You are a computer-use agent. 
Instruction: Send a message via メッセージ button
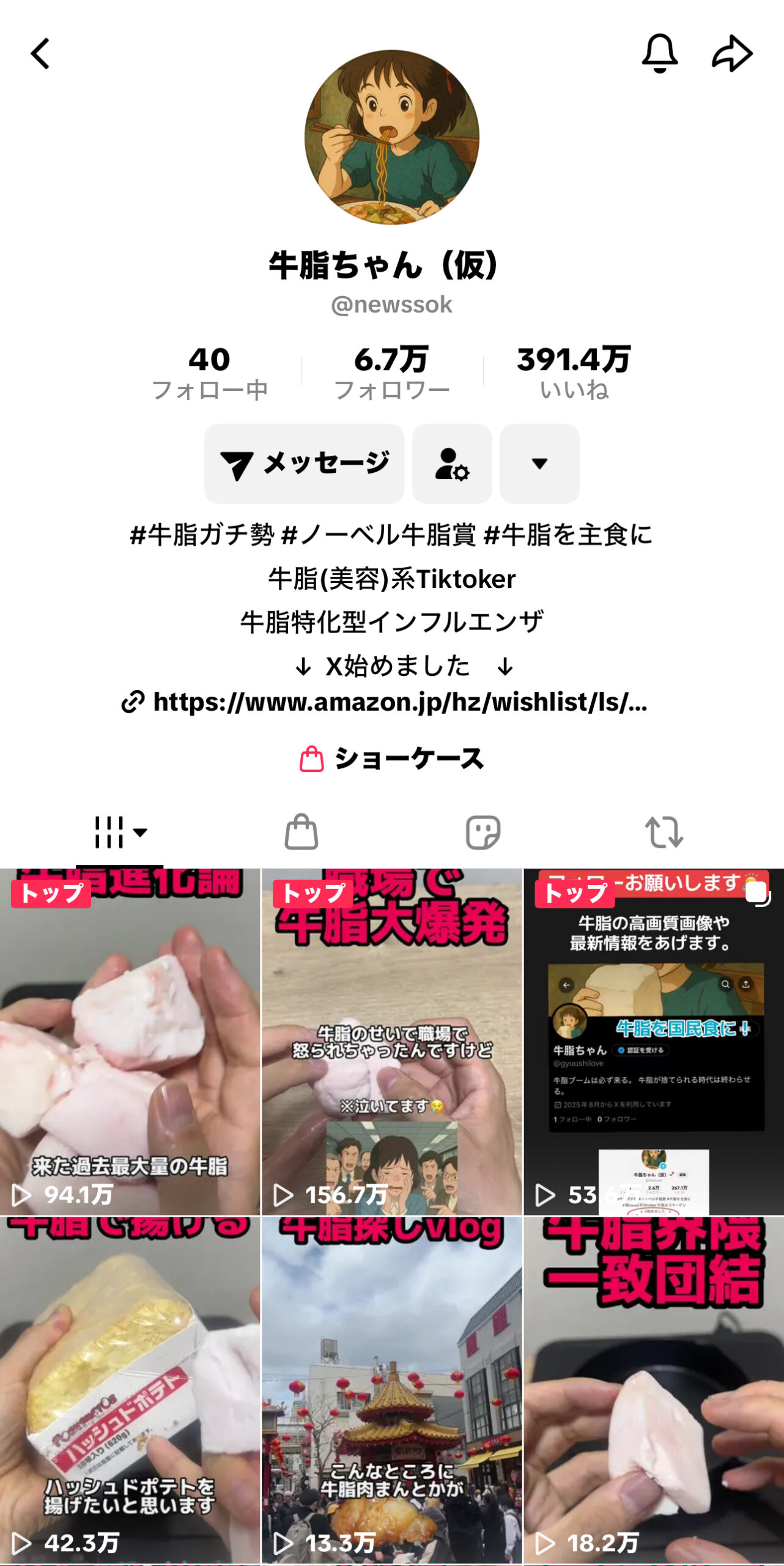point(304,464)
